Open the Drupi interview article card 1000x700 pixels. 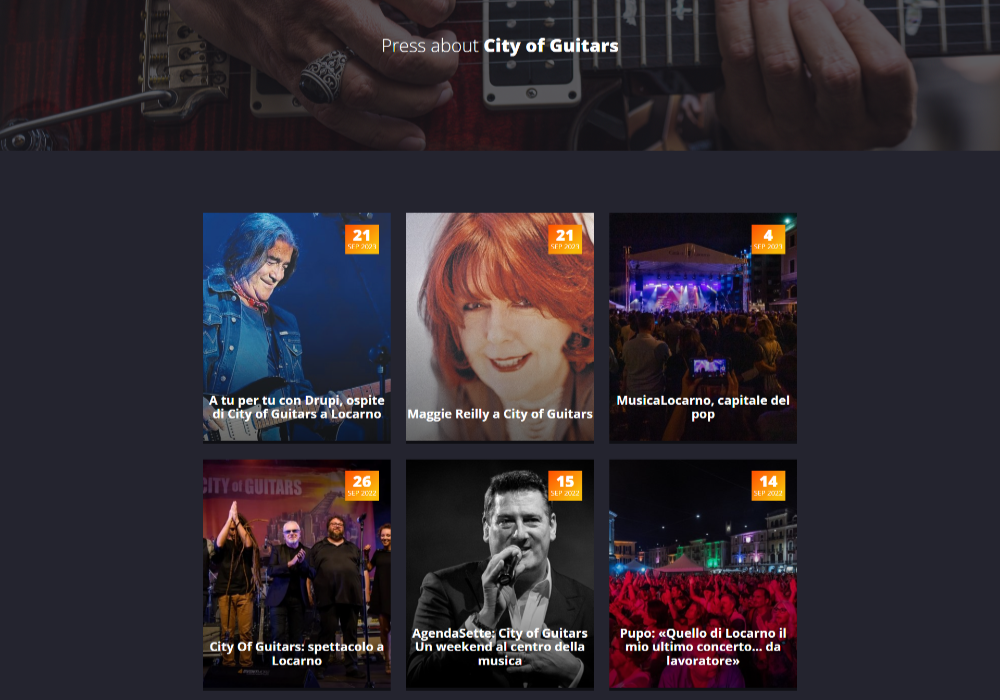pyautogui.click(x=297, y=327)
